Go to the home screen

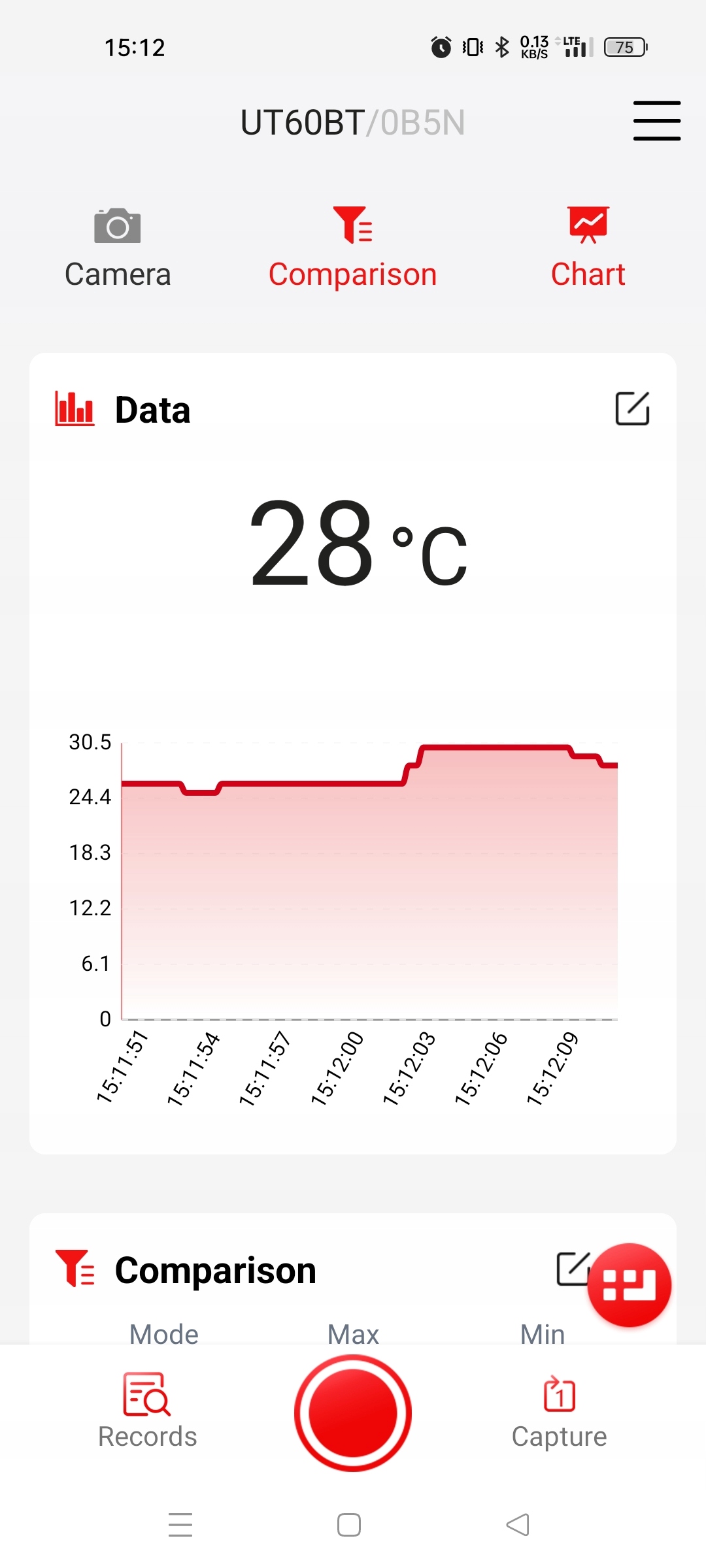(x=349, y=1525)
